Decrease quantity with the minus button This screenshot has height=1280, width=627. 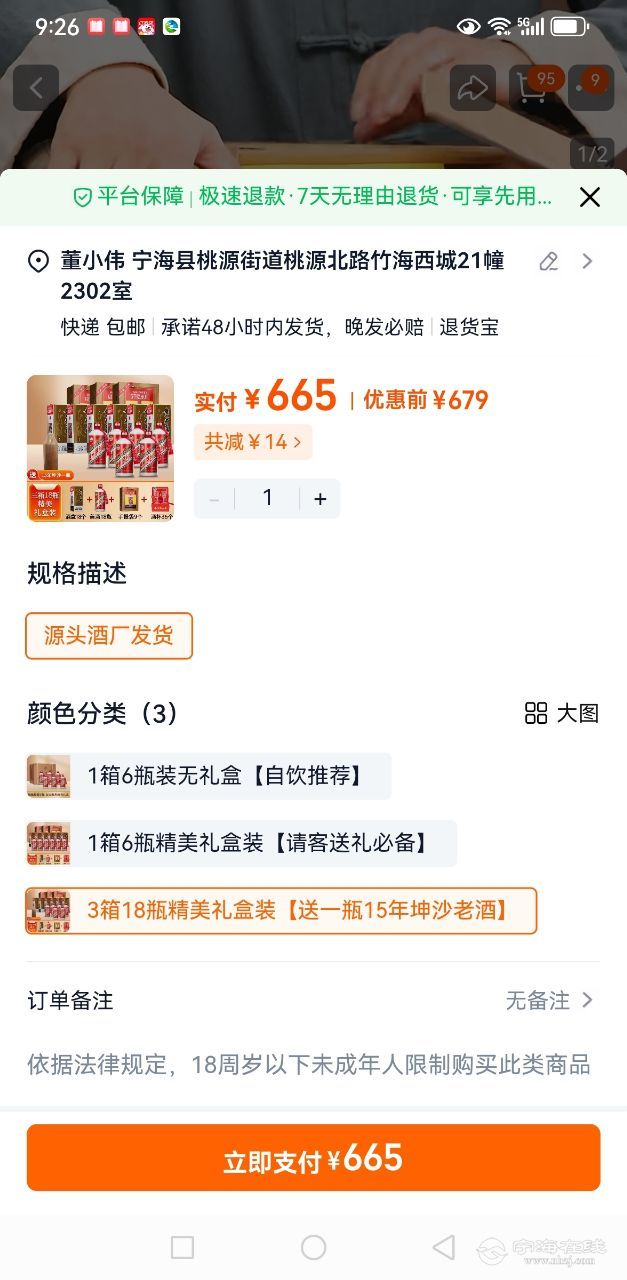(x=214, y=499)
